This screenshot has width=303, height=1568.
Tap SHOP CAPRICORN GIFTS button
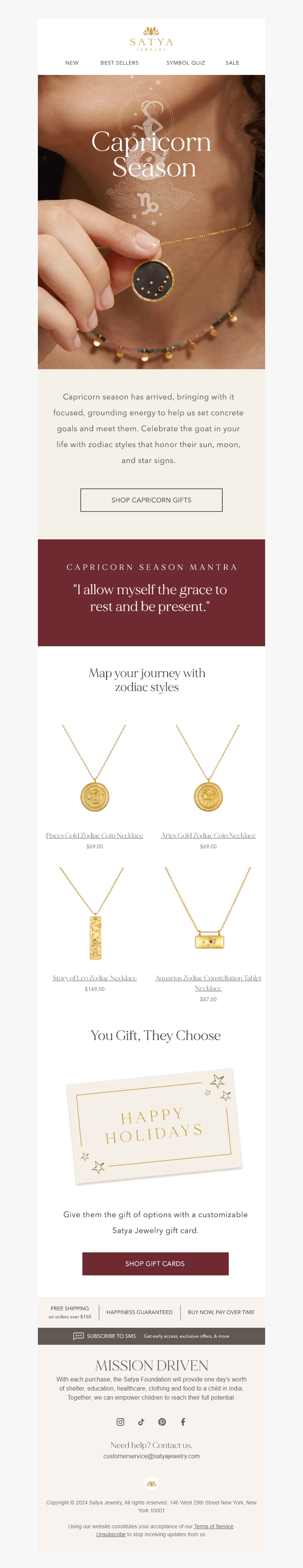(x=151, y=500)
